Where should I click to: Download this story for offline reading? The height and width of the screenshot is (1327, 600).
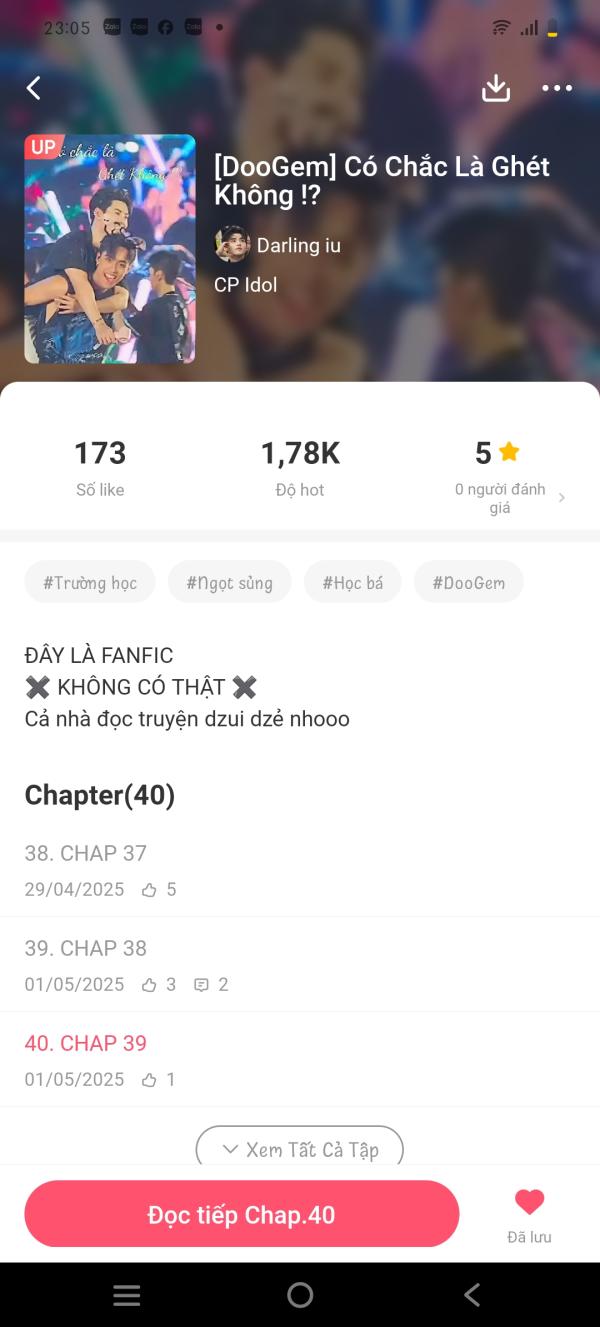(x=496, y=88)
